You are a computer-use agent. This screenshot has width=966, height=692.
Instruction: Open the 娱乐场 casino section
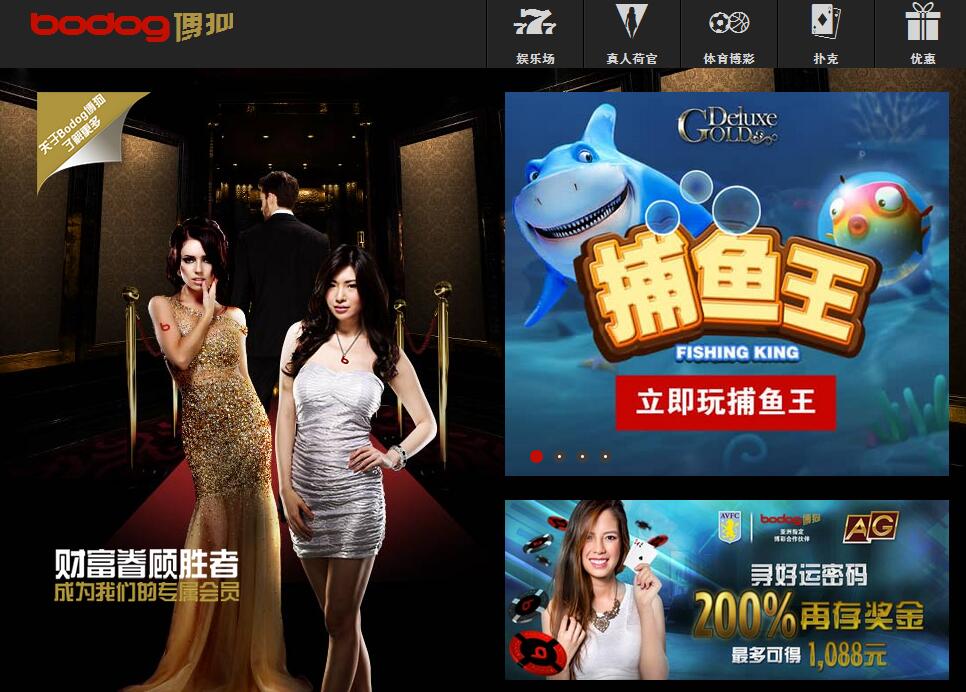click(535, 35)
